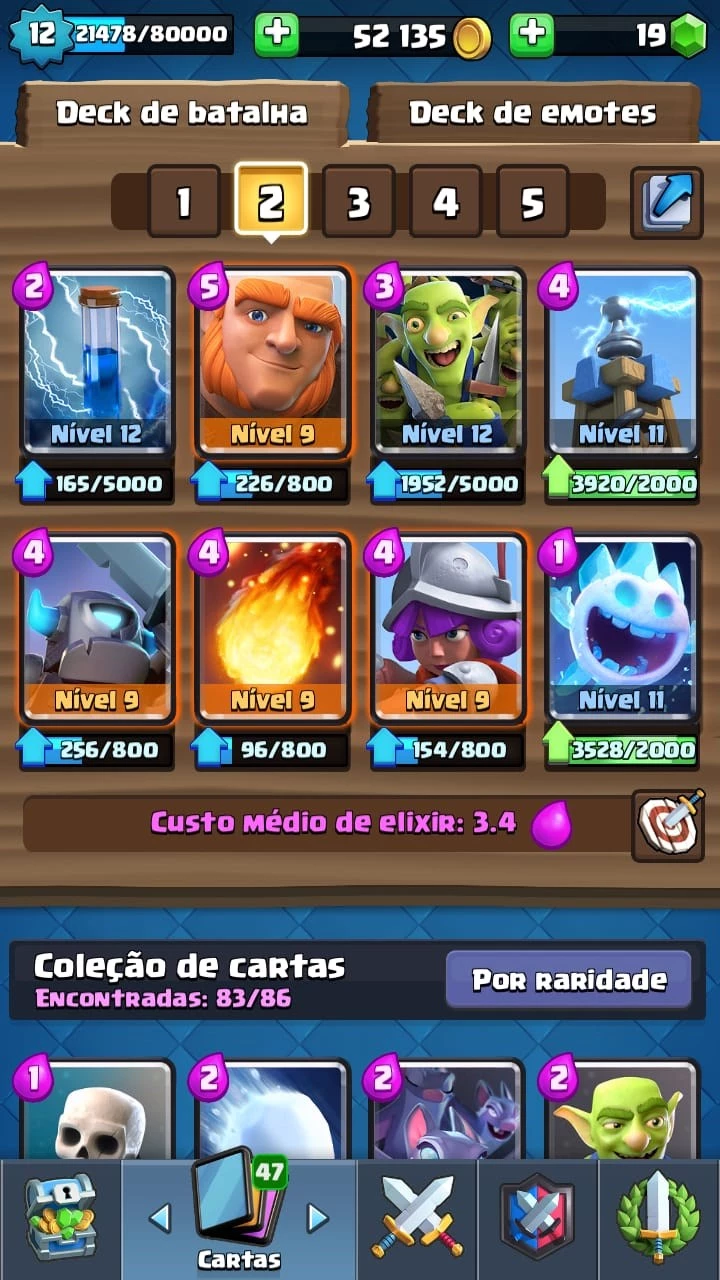Open the Giant card at Nível 9
This screenshot has width=720, height=1280.
pyautogui.click(x=272, y=360)
